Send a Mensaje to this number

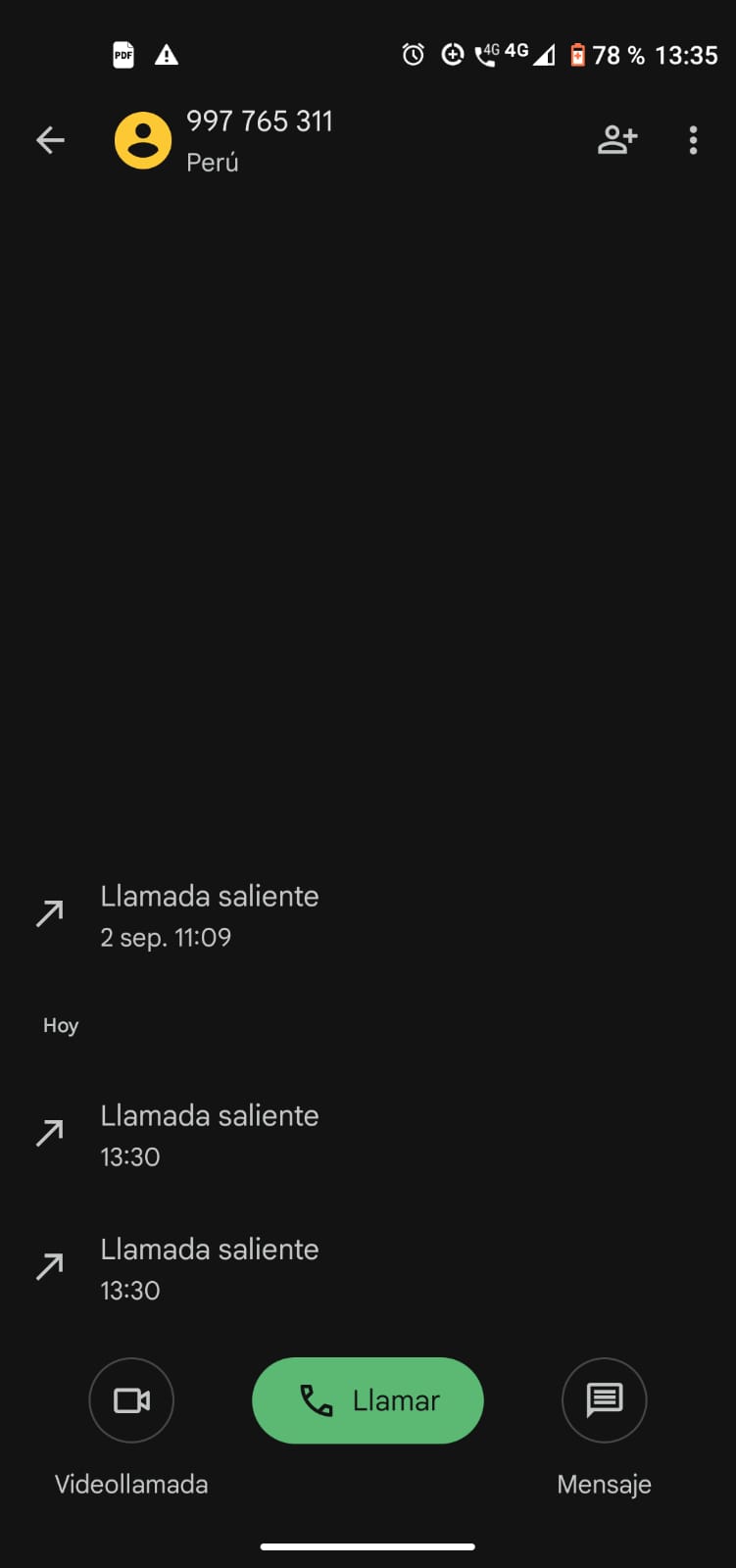(x=604, y=1399)
